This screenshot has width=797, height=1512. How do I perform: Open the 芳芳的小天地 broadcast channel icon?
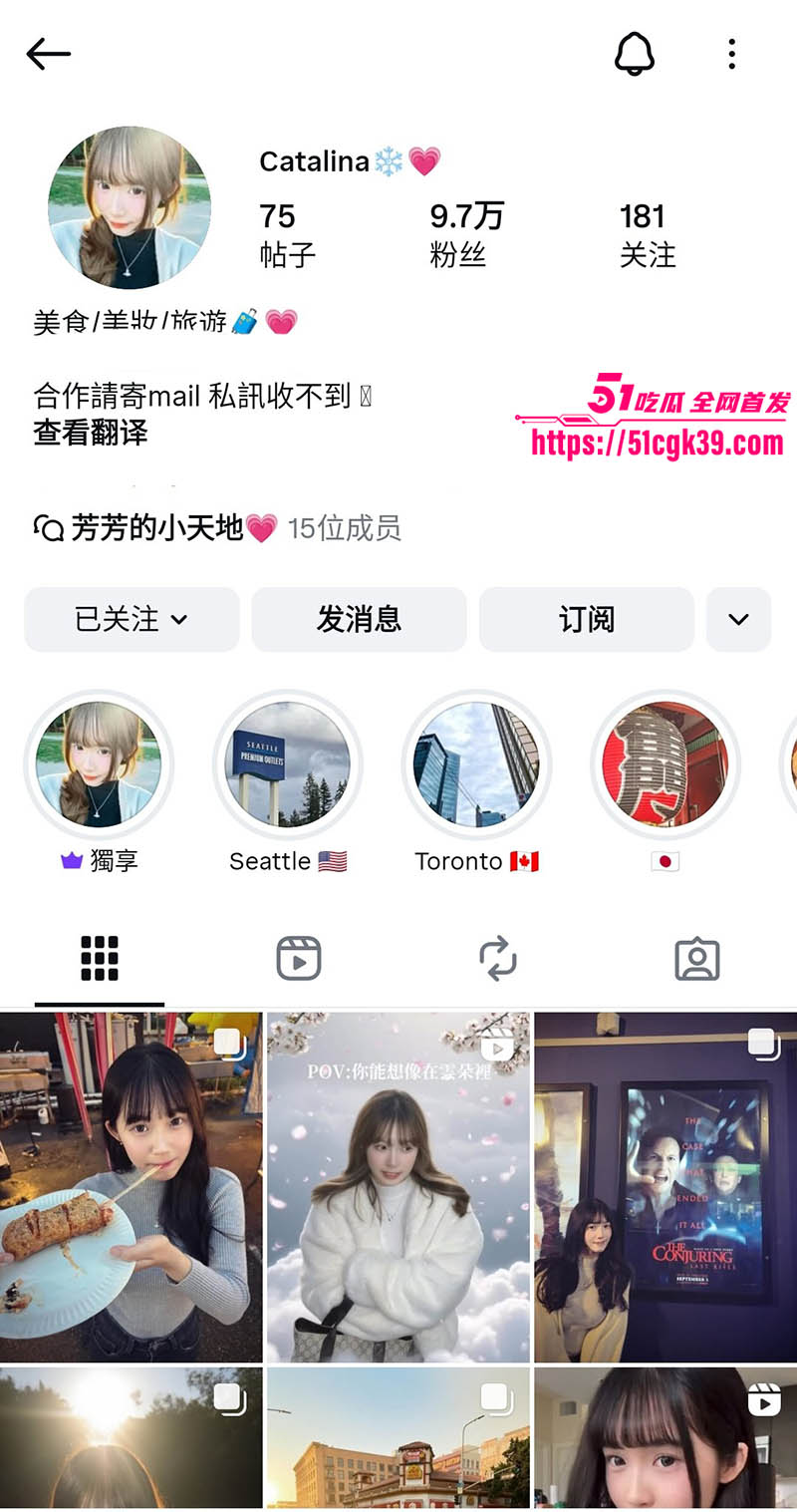coord(45,528)
